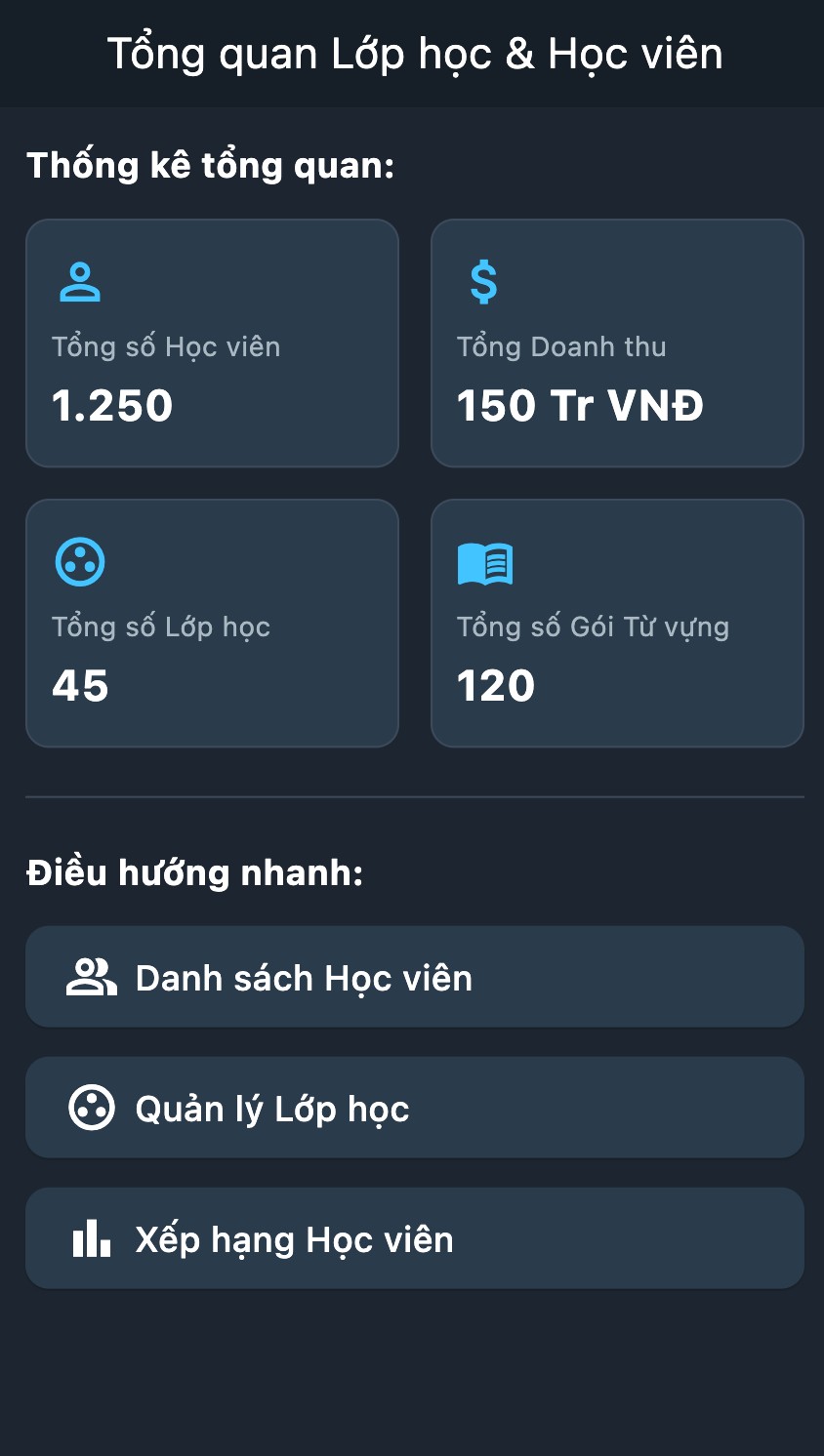The width and height of the screenshot is (824, 1456).
Task: Select the Tổng số Gói Từ vựng card
Action: click(x=617, y=624)
